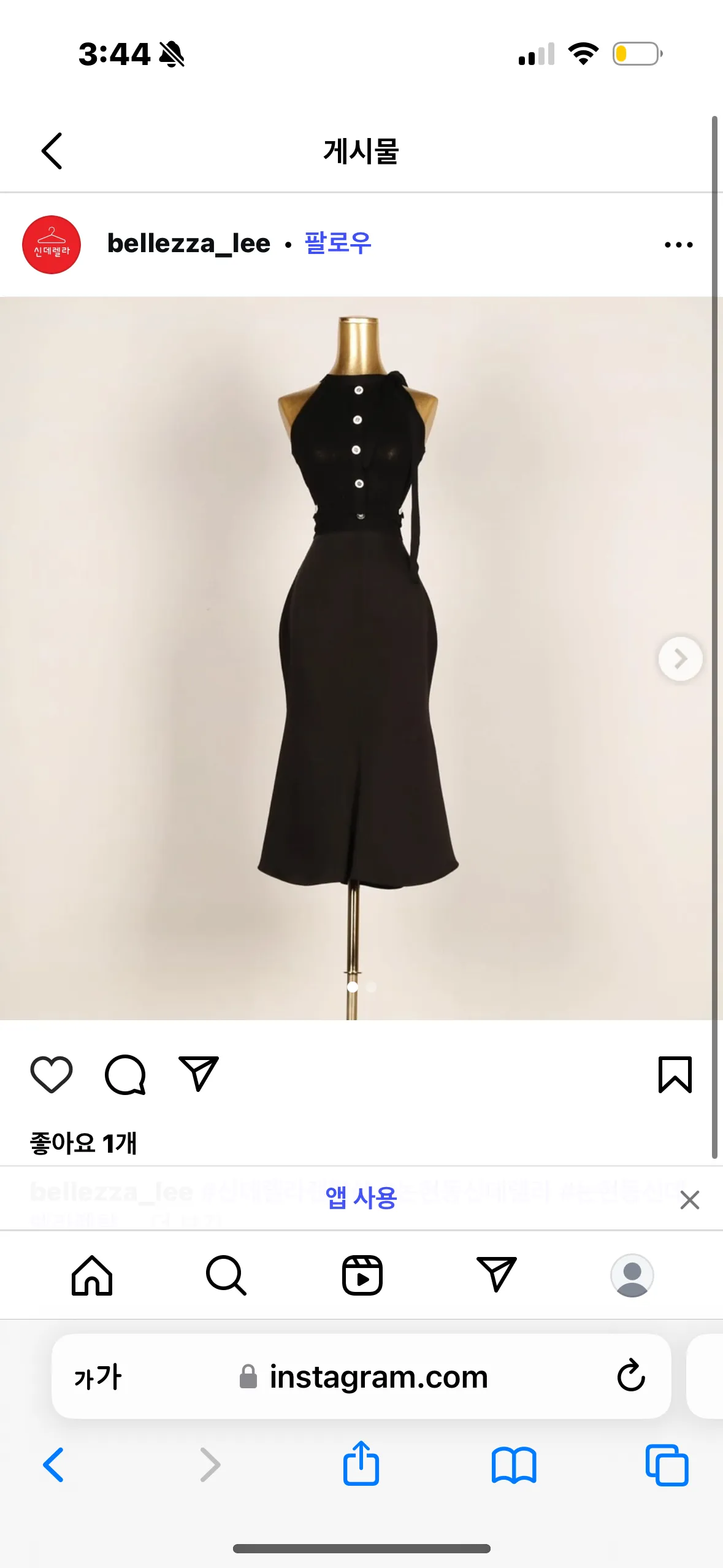The height and width of the screenshot is (1568, 723).
Task: Tap the instagram.com address bar
Action: pyautogui.click(x=361, y=1376)
